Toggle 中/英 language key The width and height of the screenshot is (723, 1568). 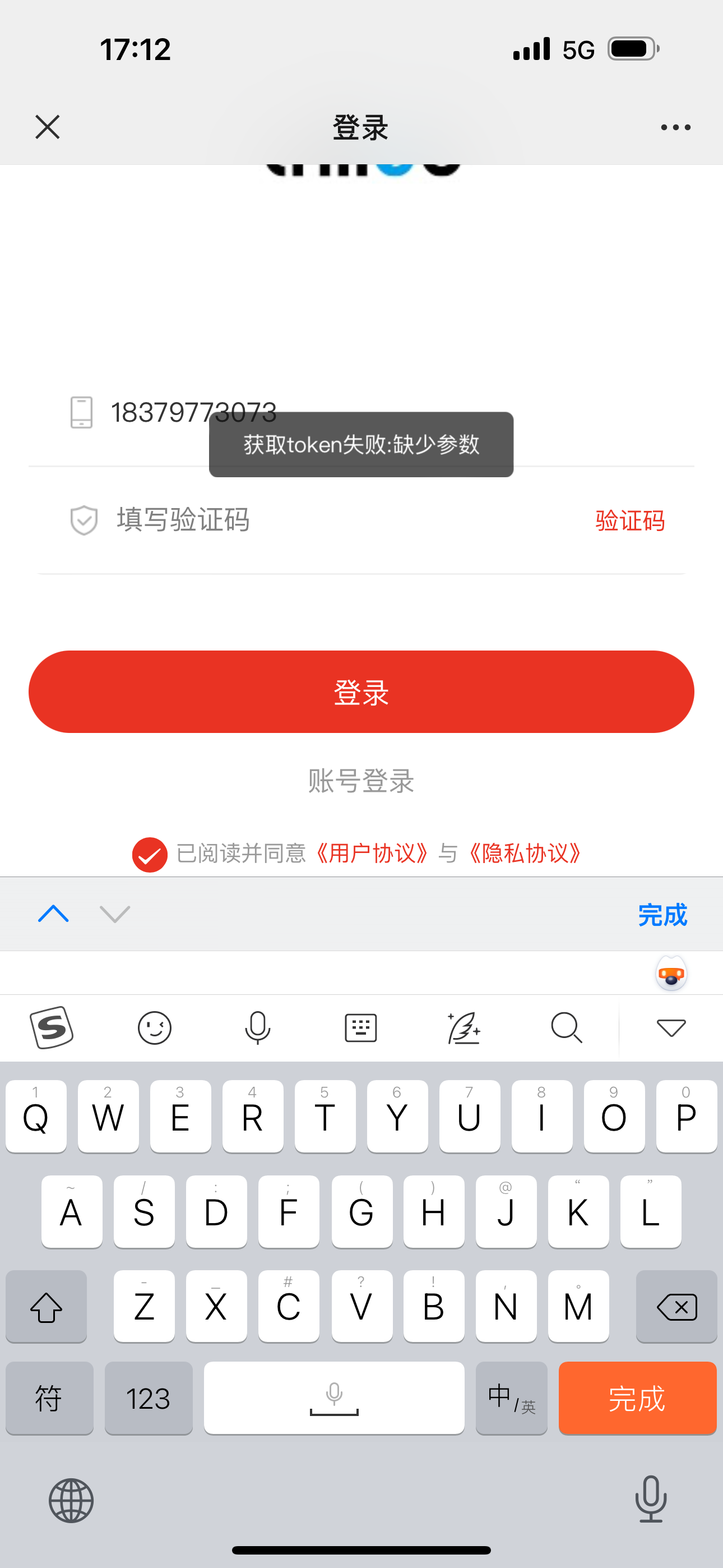(x=511, y=1398)
